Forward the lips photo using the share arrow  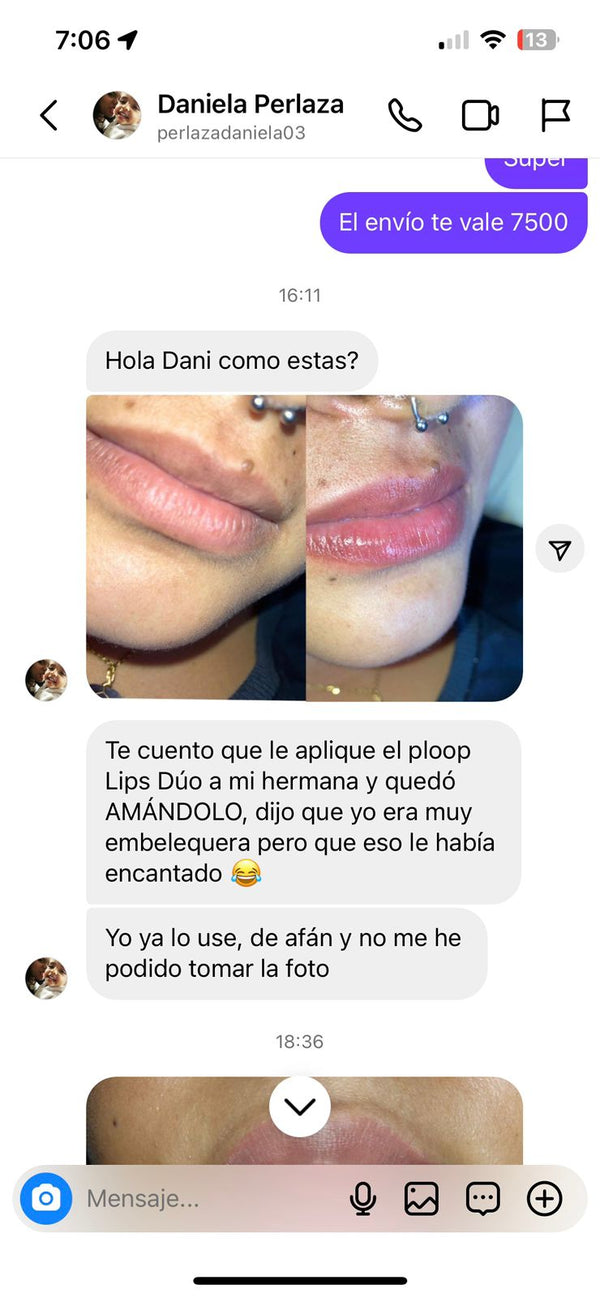coord(560,549)
